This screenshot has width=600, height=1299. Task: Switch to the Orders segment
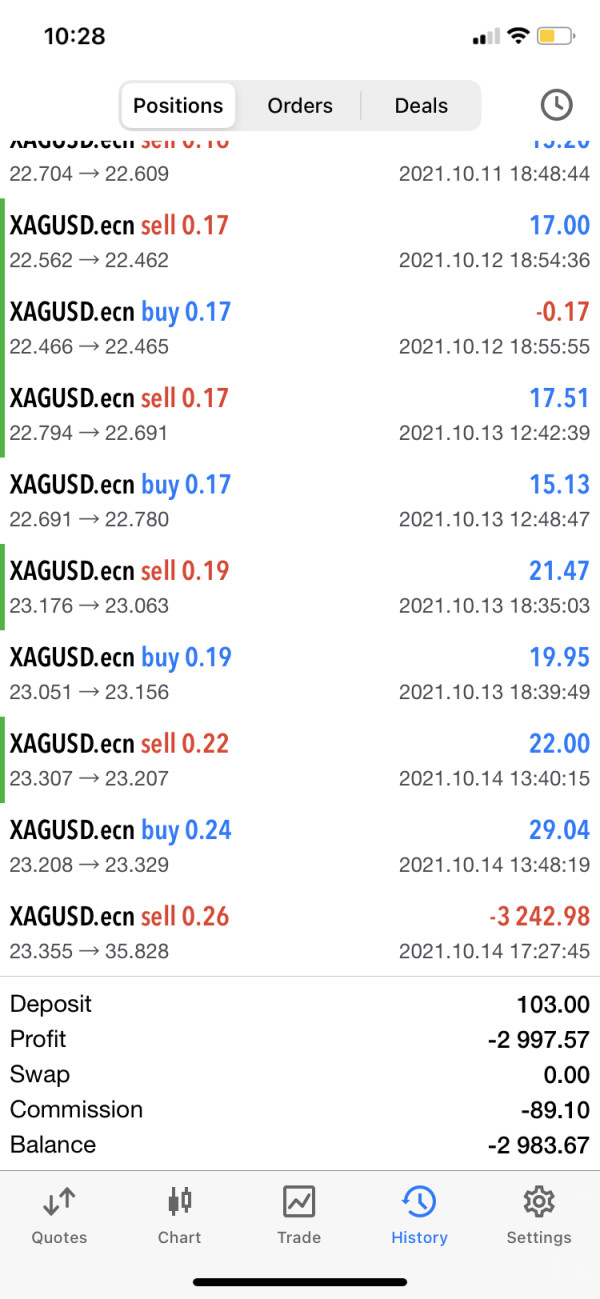click(x=300, y=106)
